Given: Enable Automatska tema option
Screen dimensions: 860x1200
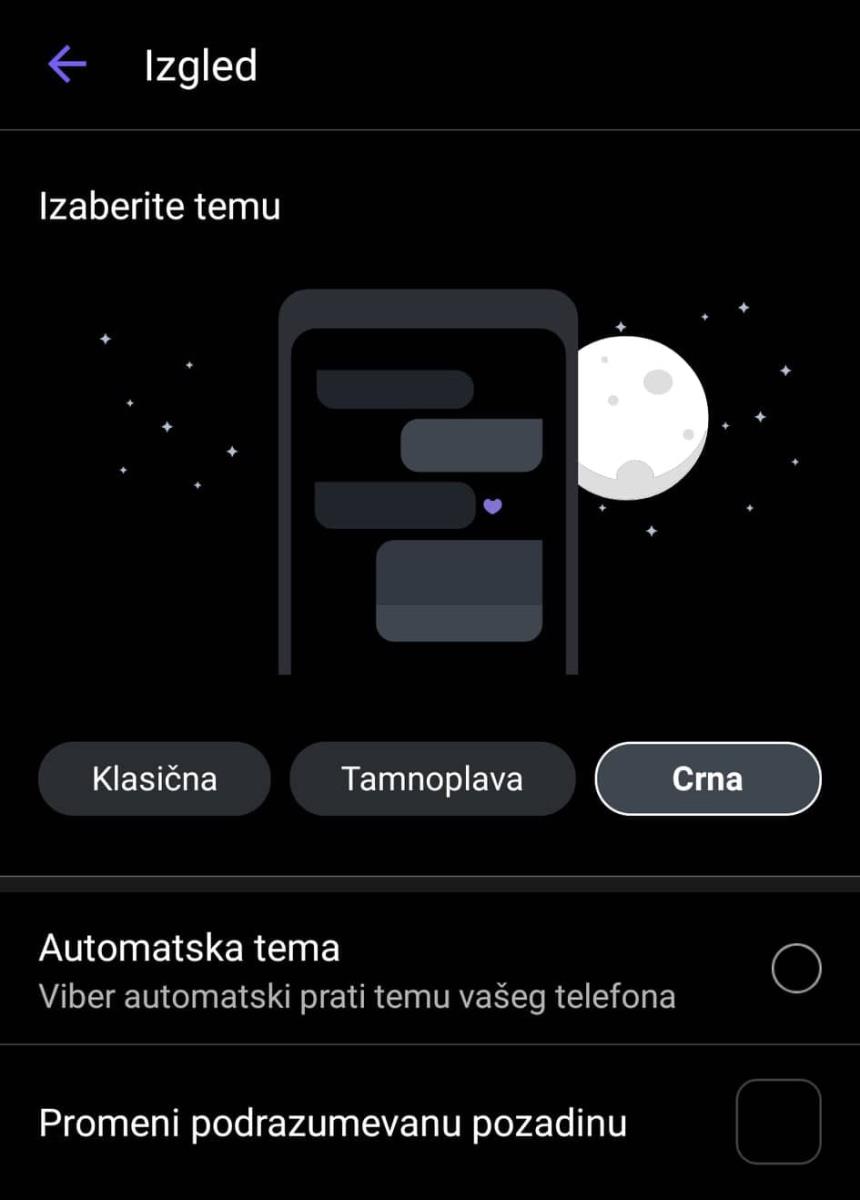Looking at the screenshot, I should (x=796, y=968).
